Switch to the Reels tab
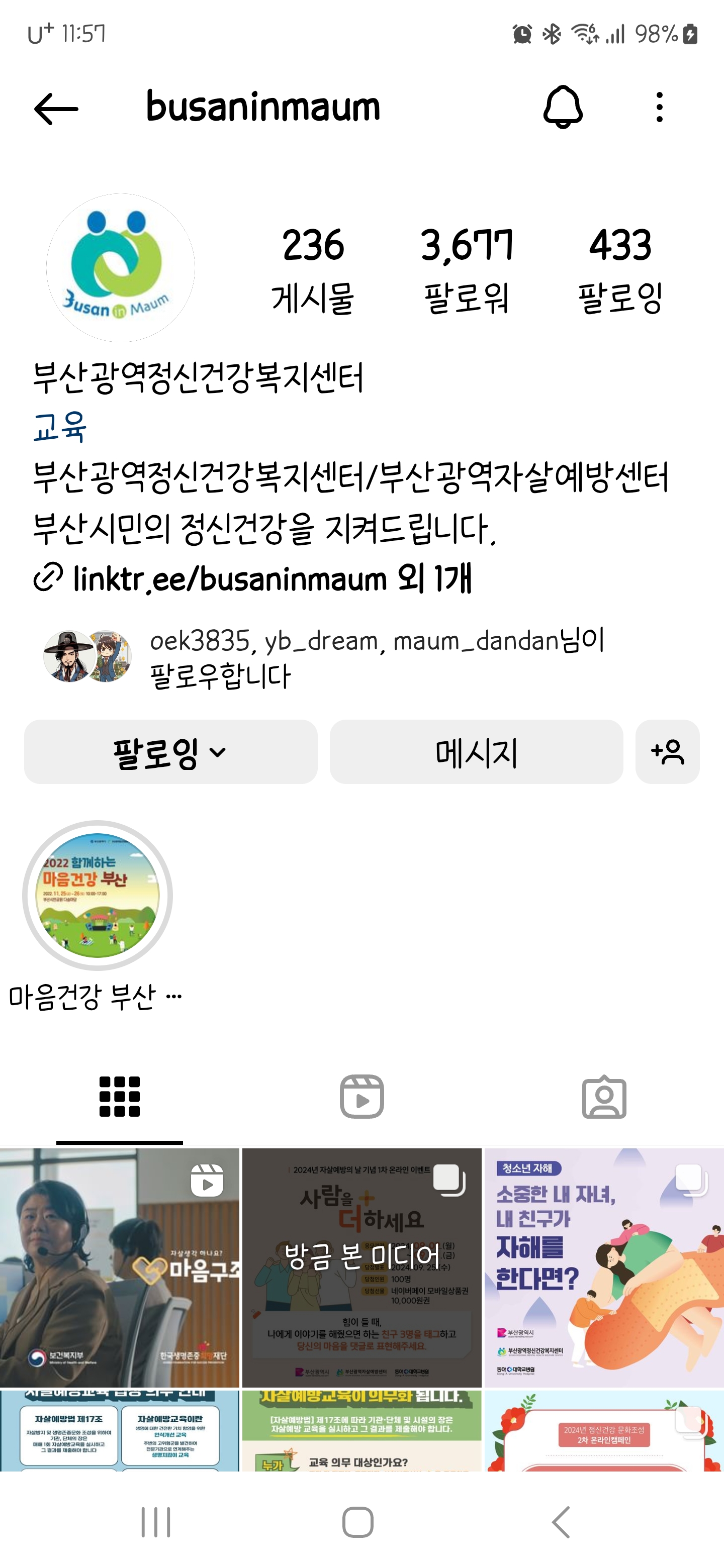This screenshot has height=1568, width=724. 361,1097
